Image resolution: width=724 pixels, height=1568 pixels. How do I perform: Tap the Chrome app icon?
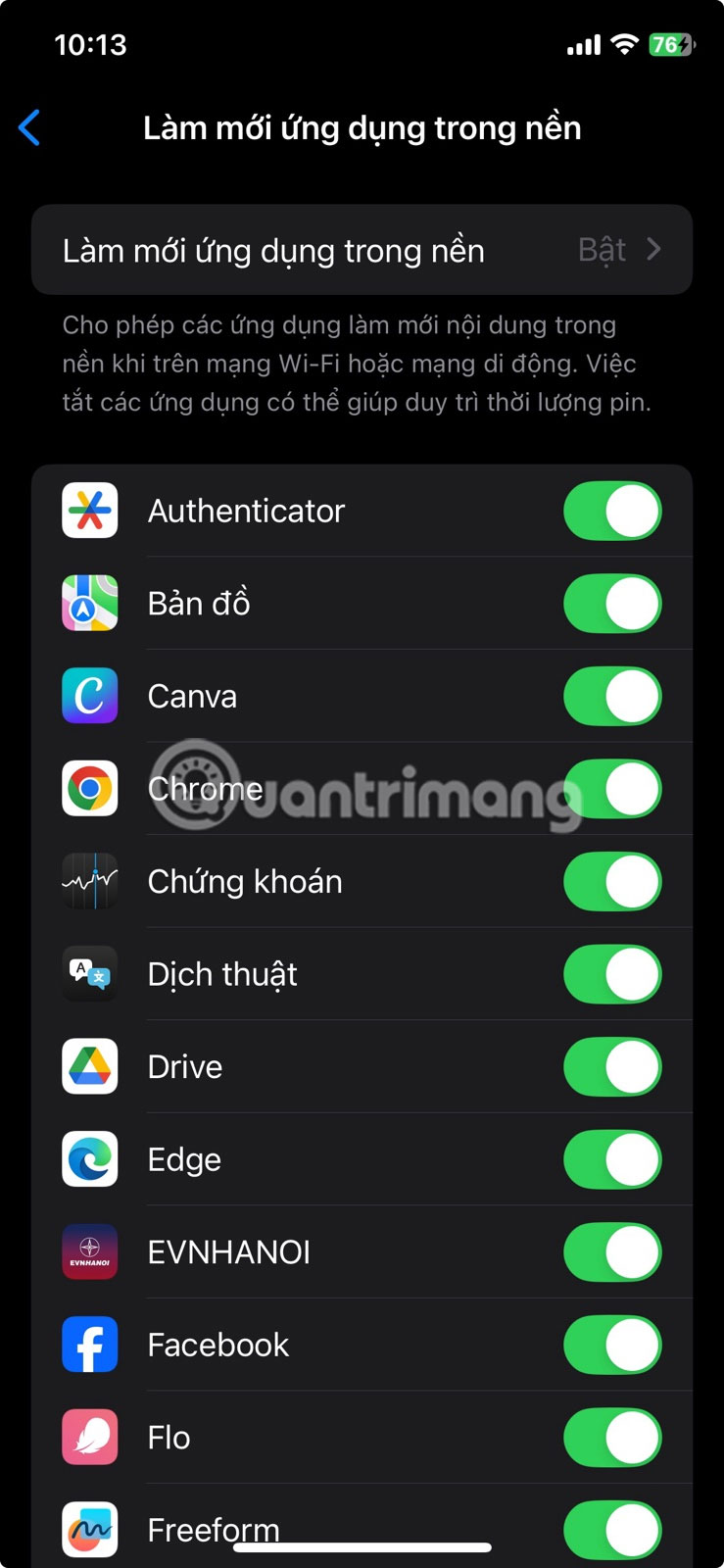point(89,789)
